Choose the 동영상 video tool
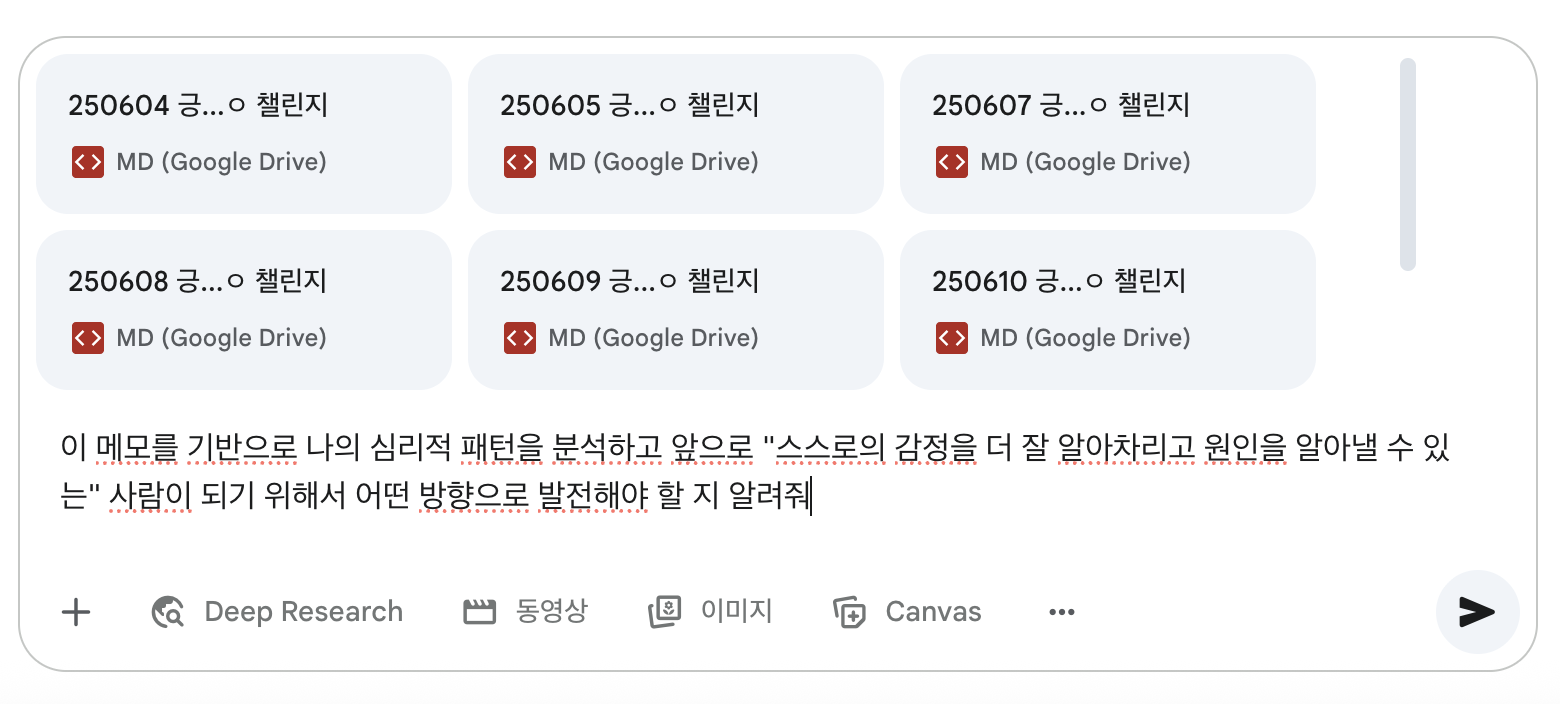Screen dimensions: 1560x704 pos(526,612)
